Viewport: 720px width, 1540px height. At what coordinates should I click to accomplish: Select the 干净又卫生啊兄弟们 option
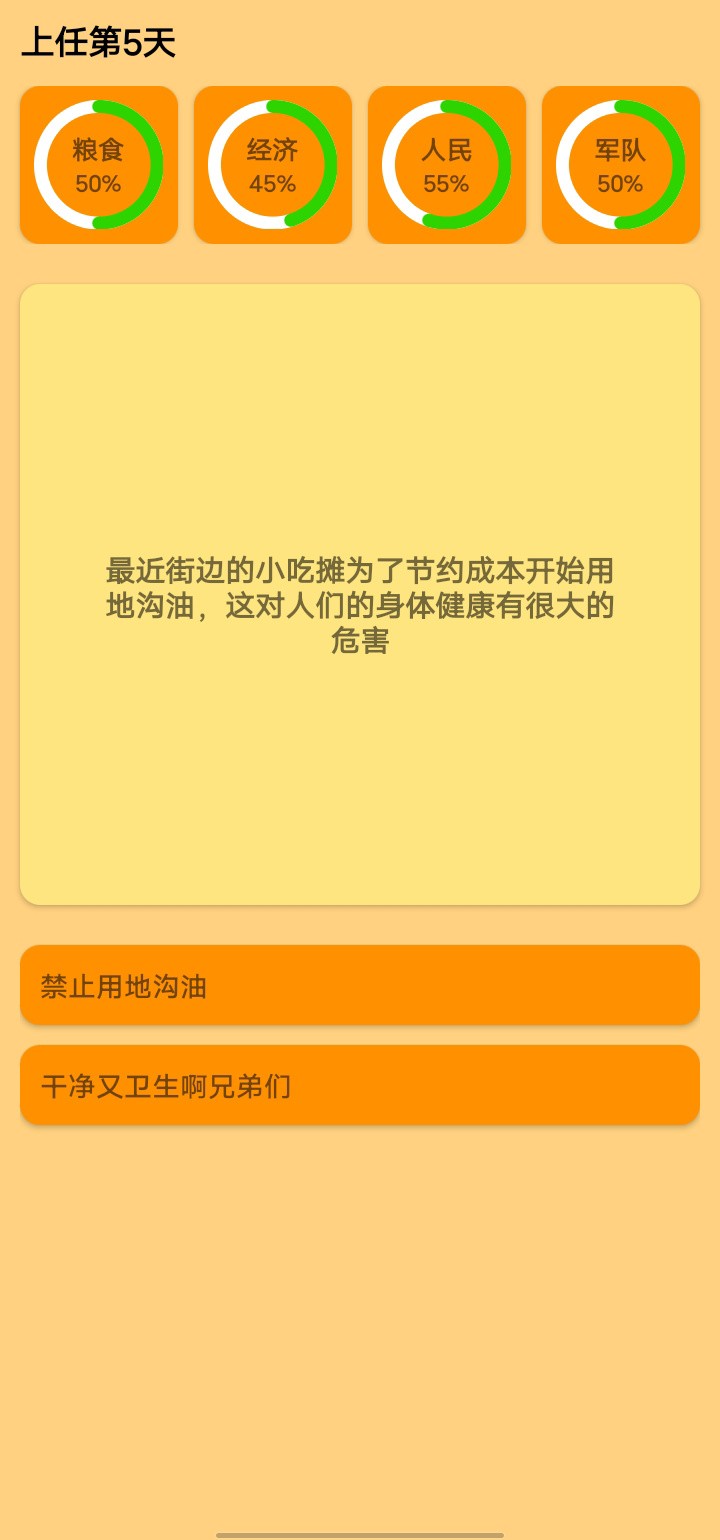pyautogui.click(x=360, y=1085)
